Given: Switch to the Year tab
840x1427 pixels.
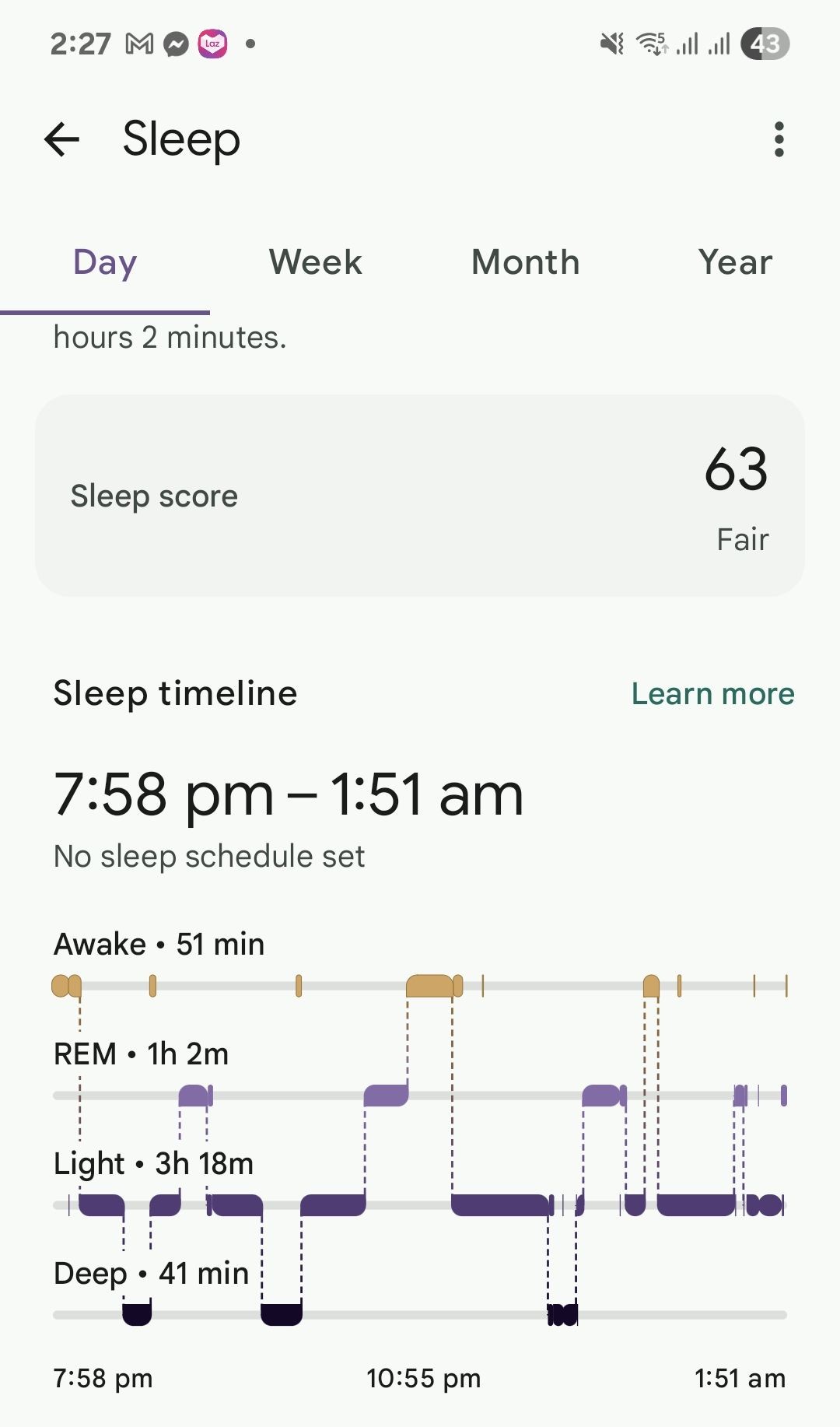Looking at the screenshot, I should [735, 263].
